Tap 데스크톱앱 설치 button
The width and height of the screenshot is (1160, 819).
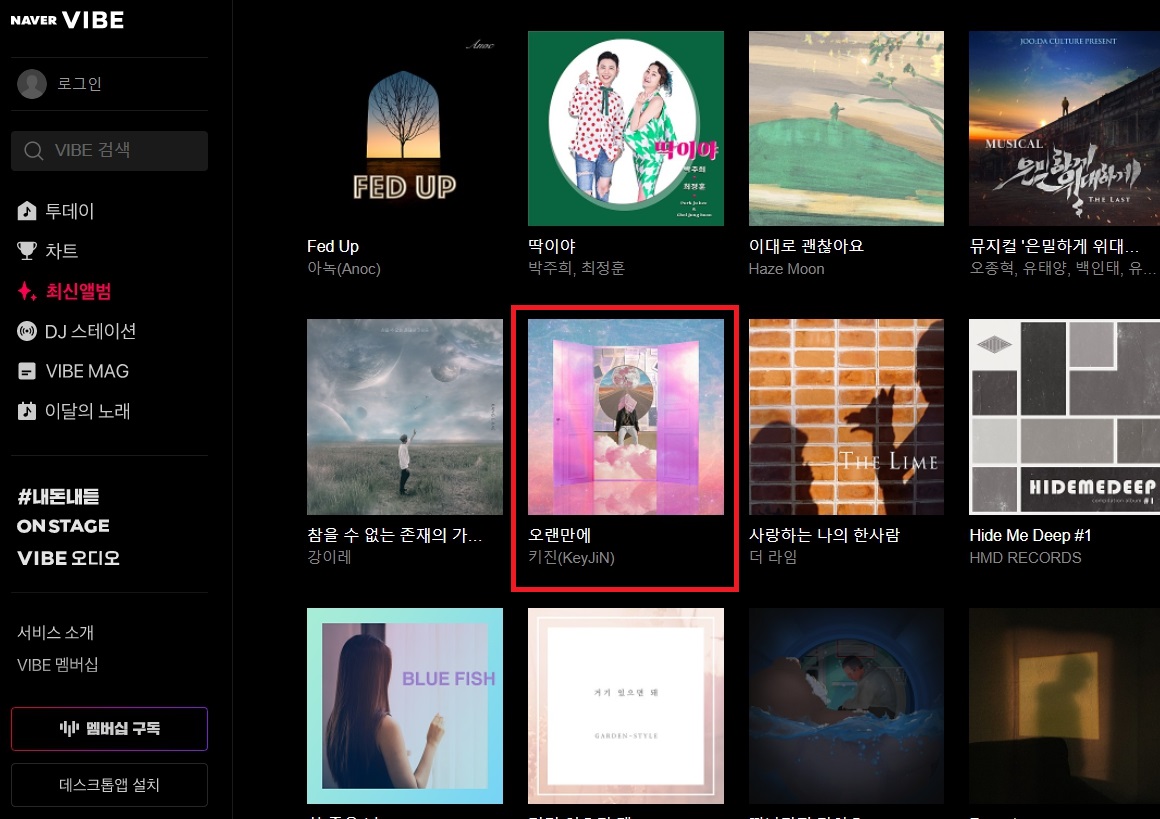point(109,785)
